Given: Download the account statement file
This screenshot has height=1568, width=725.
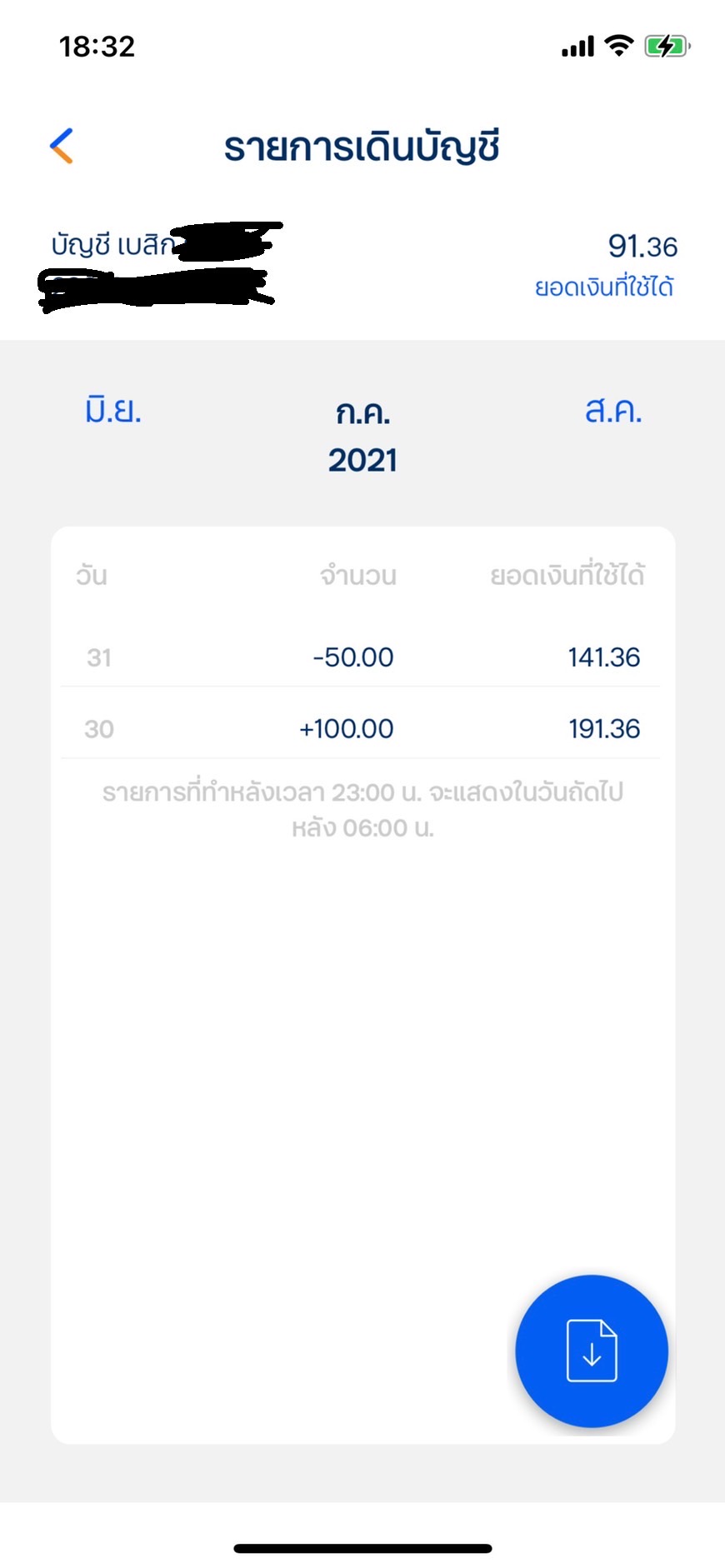Looking at the screenshot, I should pos(592,1351).
